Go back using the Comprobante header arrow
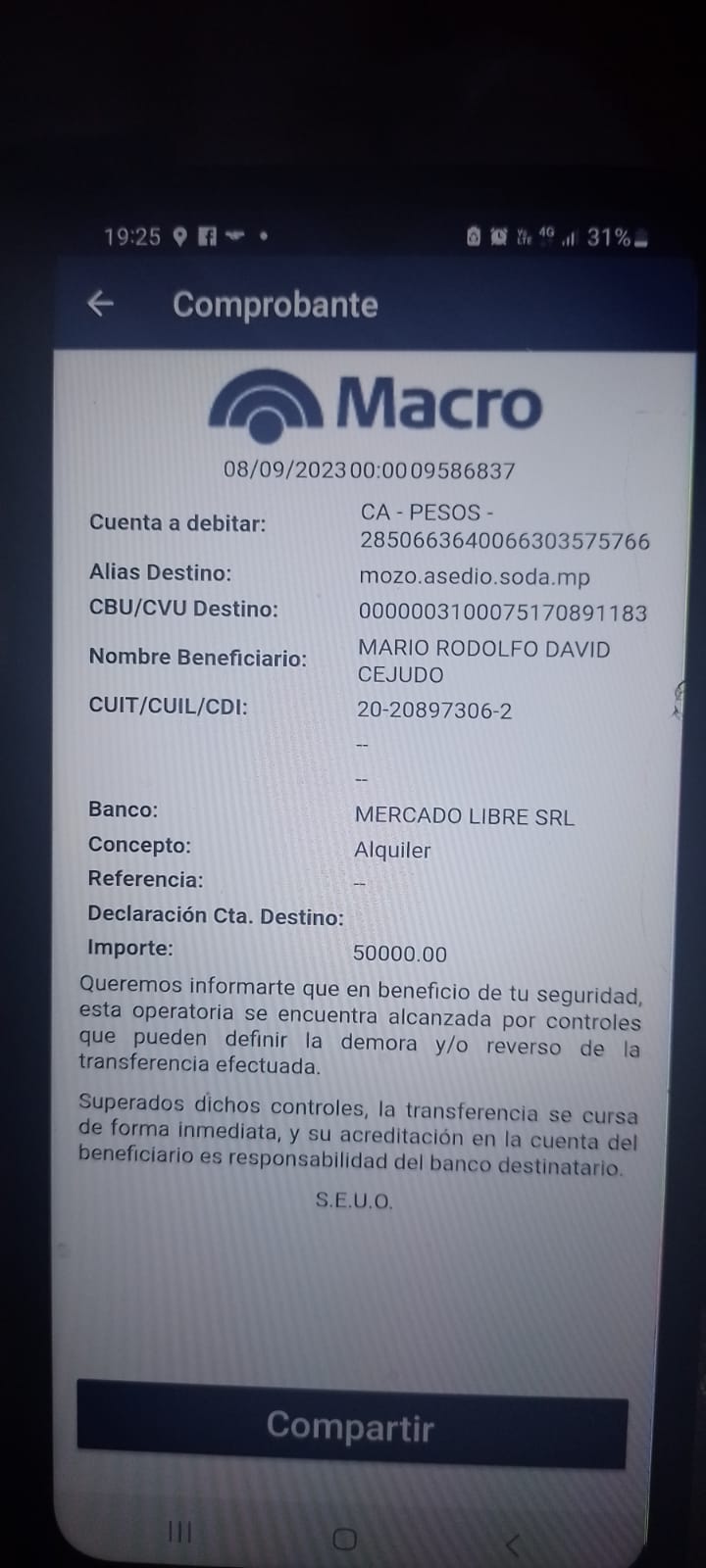The image size is (706, 1568). 101,304
